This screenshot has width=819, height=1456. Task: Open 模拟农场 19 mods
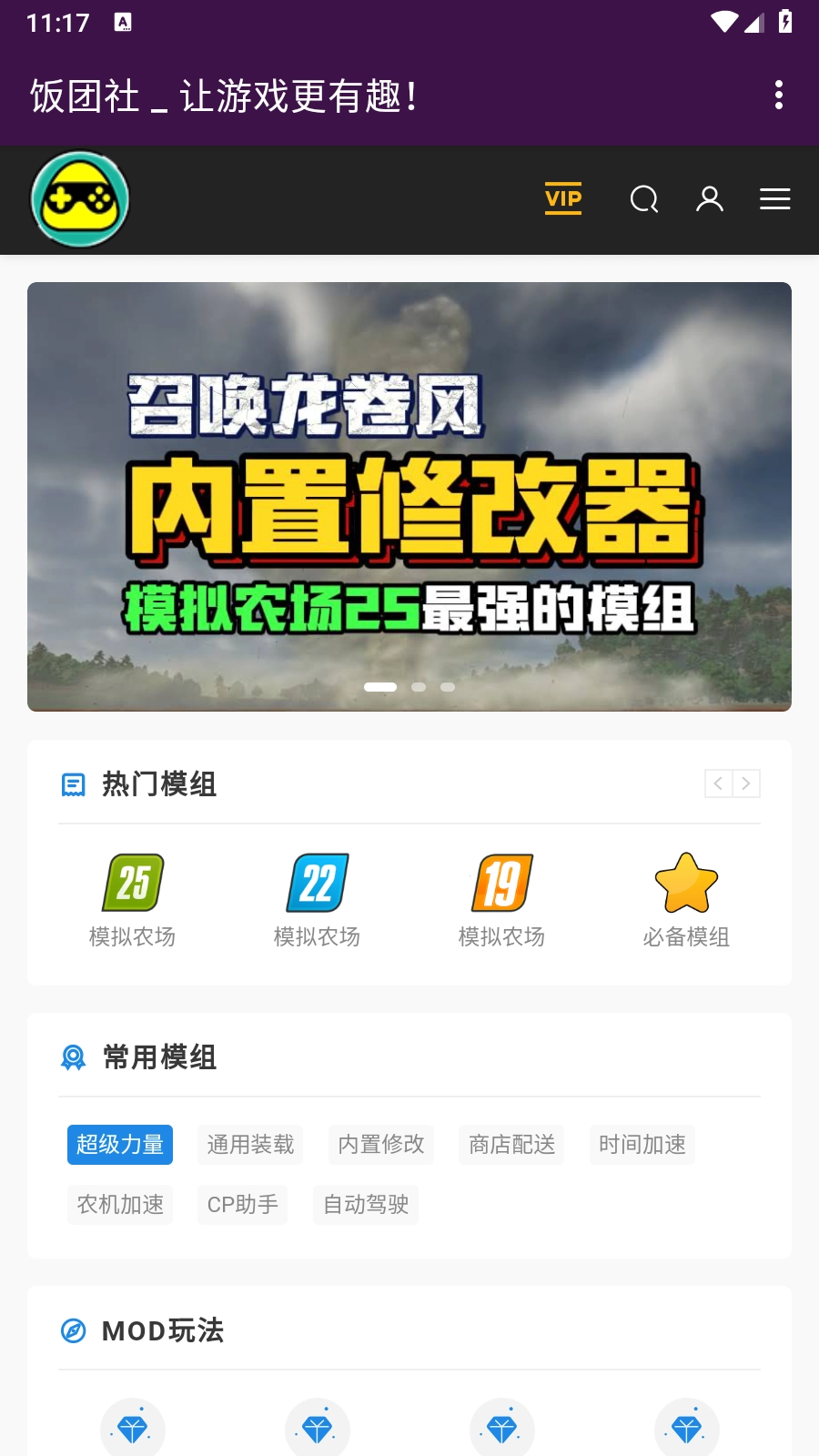click(501, 899)
